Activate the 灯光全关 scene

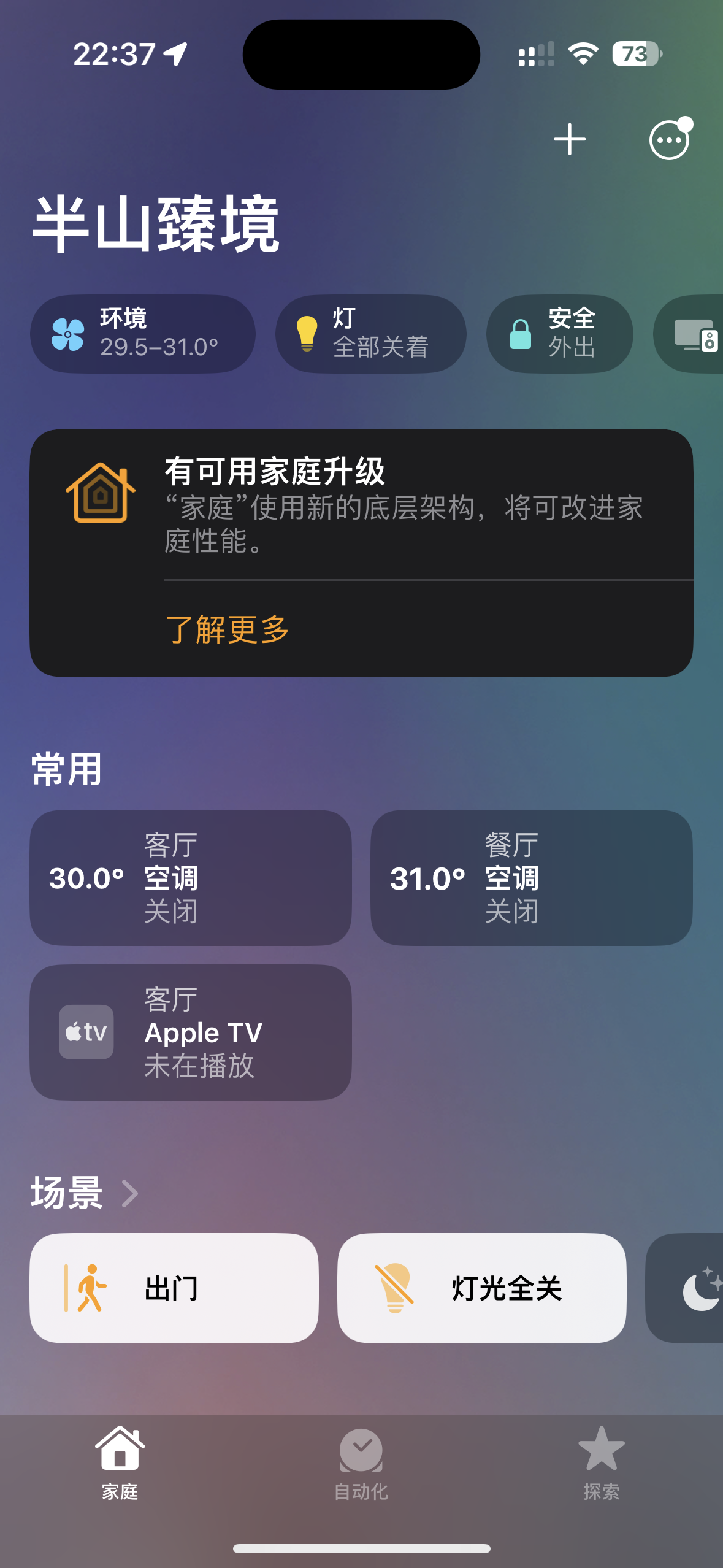[x=481, y=1288]
